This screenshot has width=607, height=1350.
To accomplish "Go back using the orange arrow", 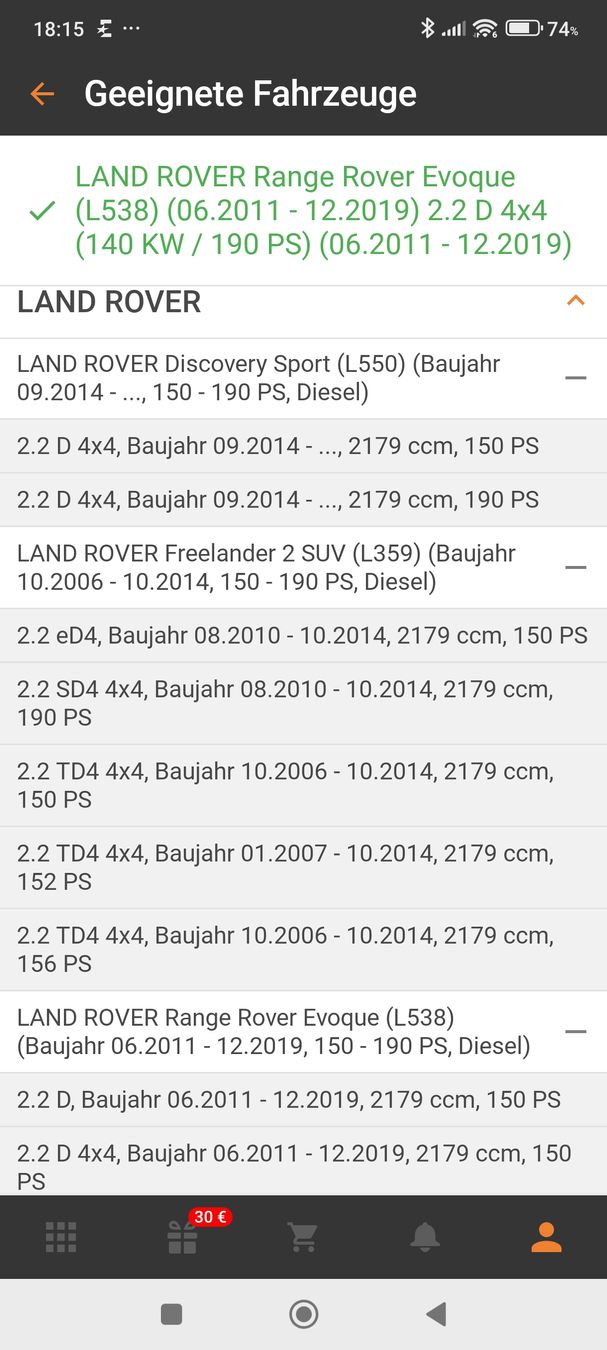I will coord(41,94).
